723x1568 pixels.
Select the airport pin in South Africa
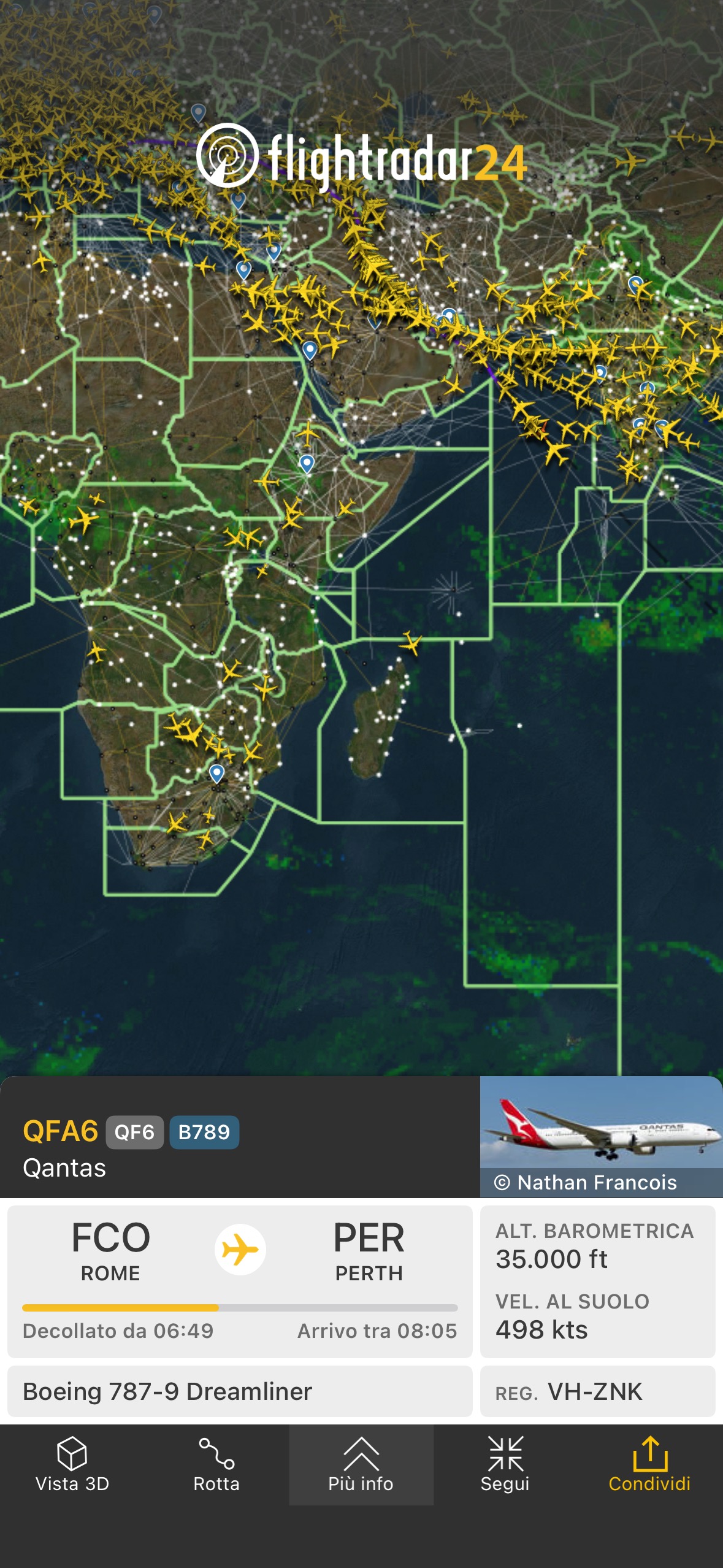point(216,772)
